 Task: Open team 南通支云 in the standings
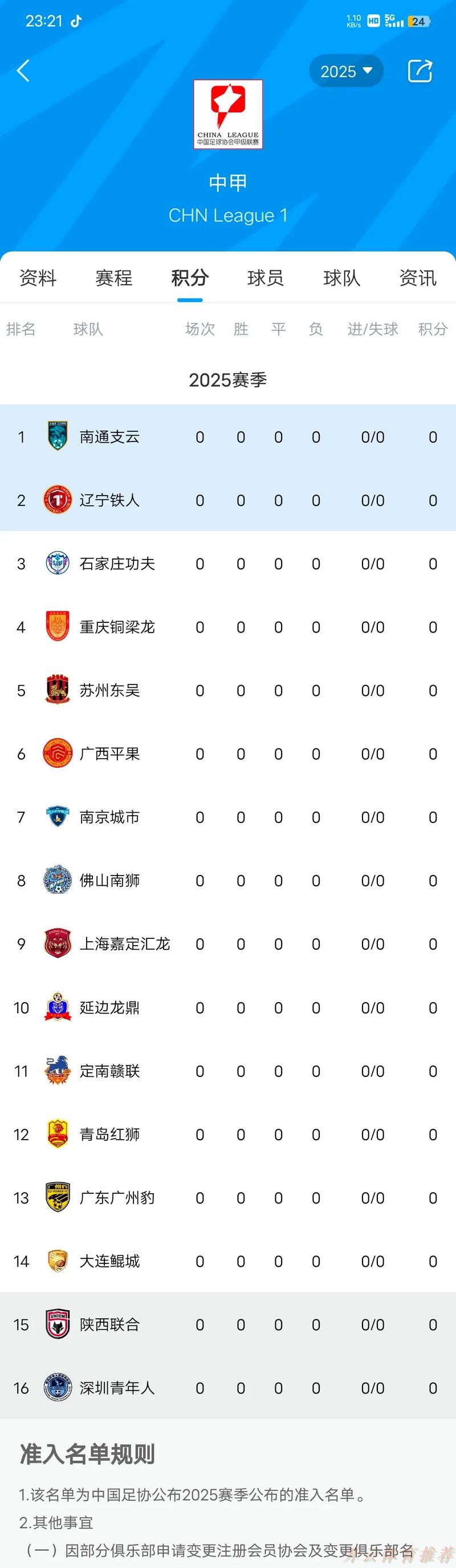point(109,436)
